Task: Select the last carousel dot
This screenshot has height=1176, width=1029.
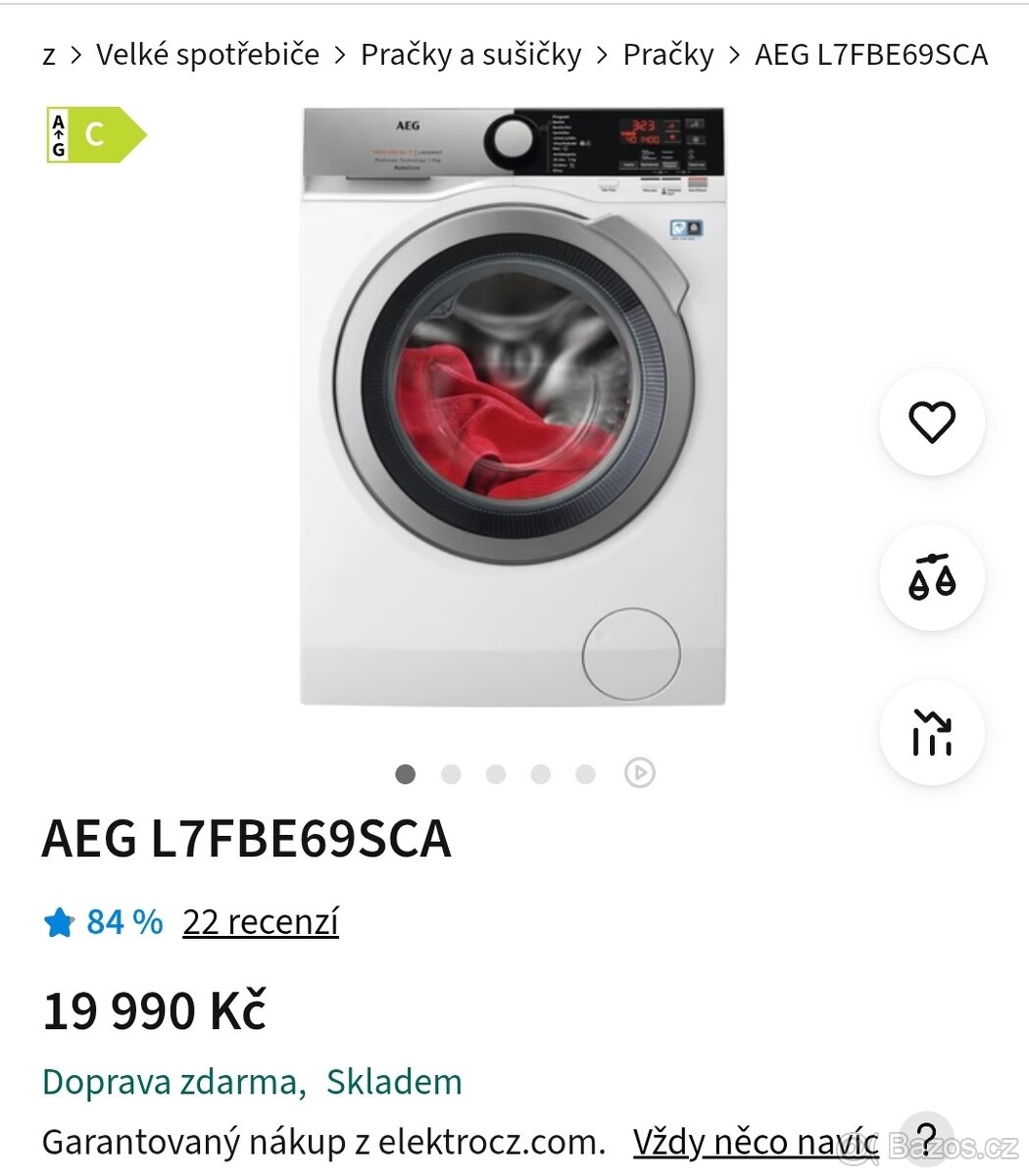Action: click(x=586, y=773)
